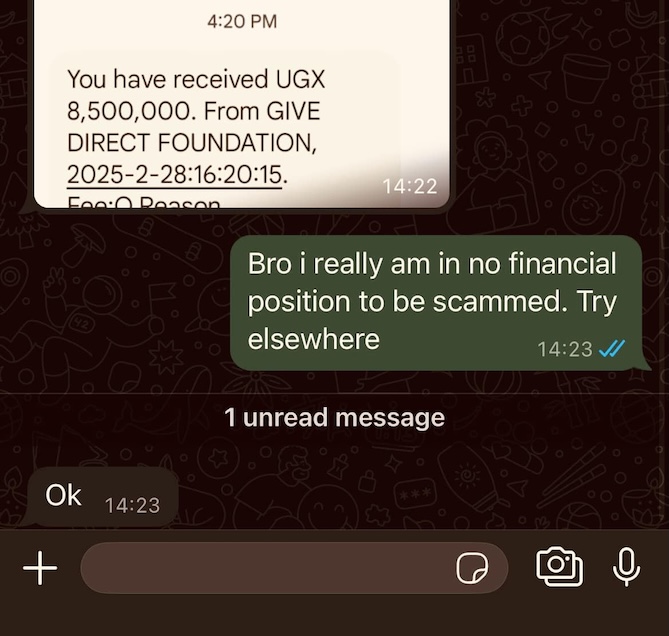This screenshot has height=636, width=669.
Task: Open the sticker picker icon
Action: coord(471,569)
